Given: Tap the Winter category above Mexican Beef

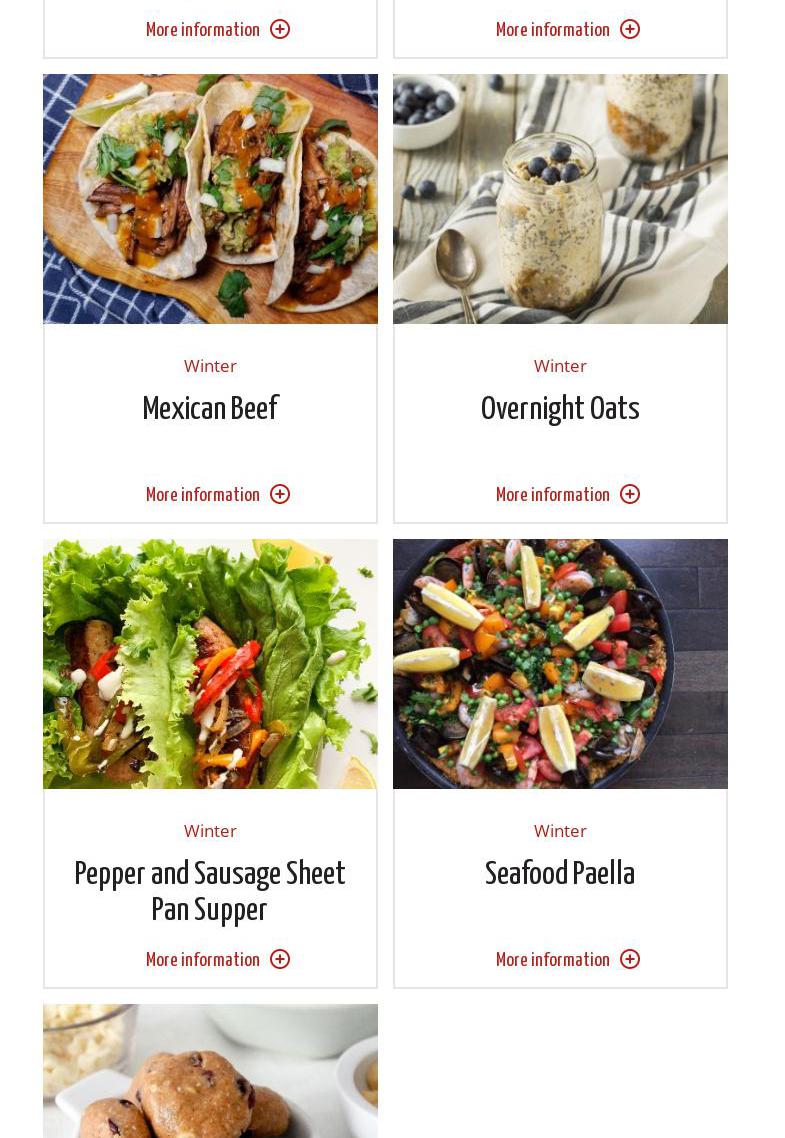Looking at the screenshot, I should pos(210,366).
